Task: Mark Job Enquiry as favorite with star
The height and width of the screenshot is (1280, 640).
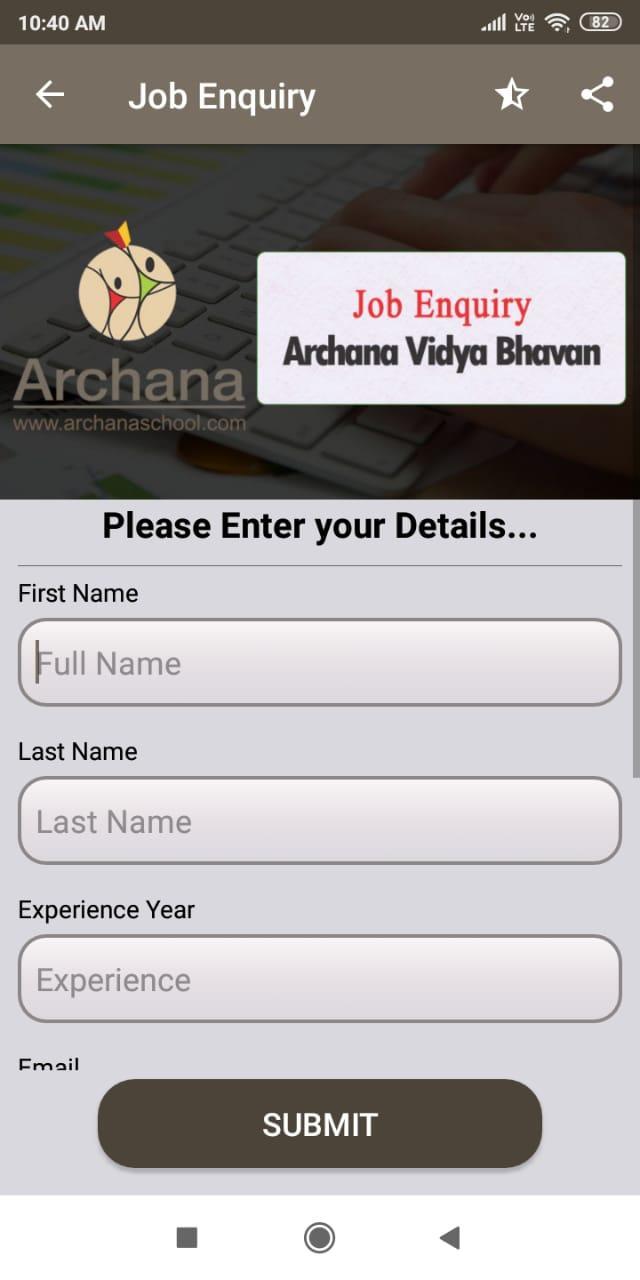Action: [511, 95]
